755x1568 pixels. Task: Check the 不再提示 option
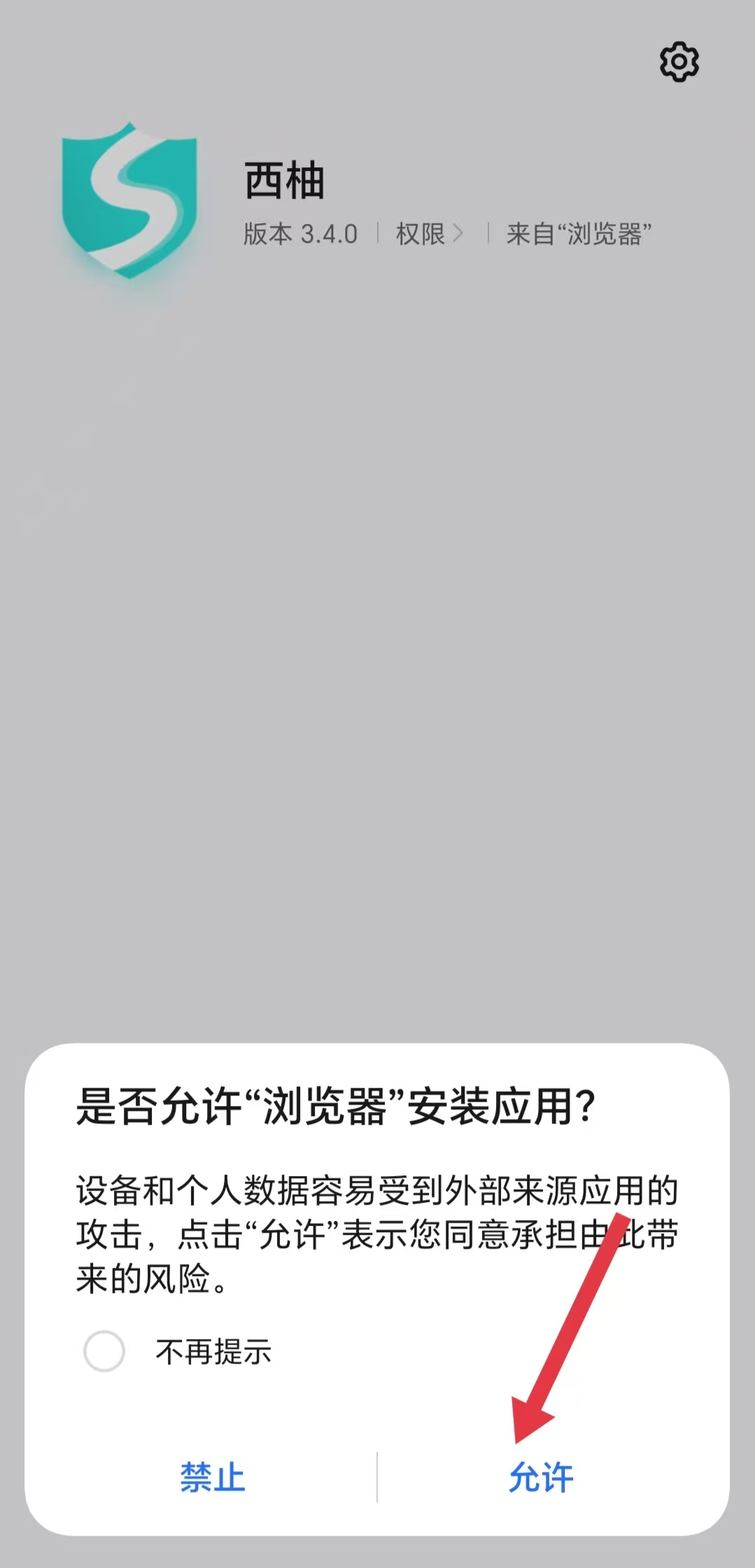104,1350
